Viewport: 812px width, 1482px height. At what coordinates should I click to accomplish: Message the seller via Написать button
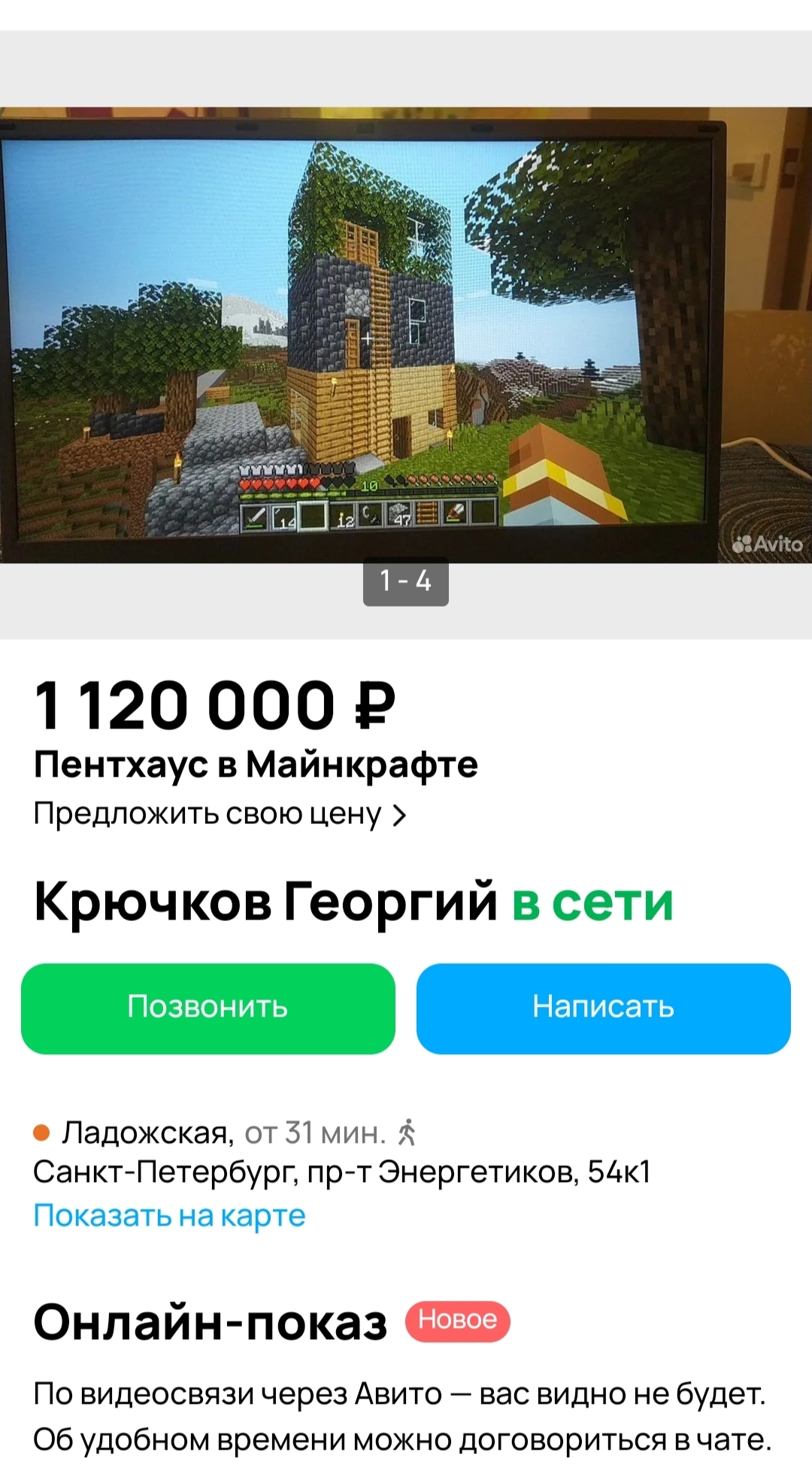(603, 1008)
